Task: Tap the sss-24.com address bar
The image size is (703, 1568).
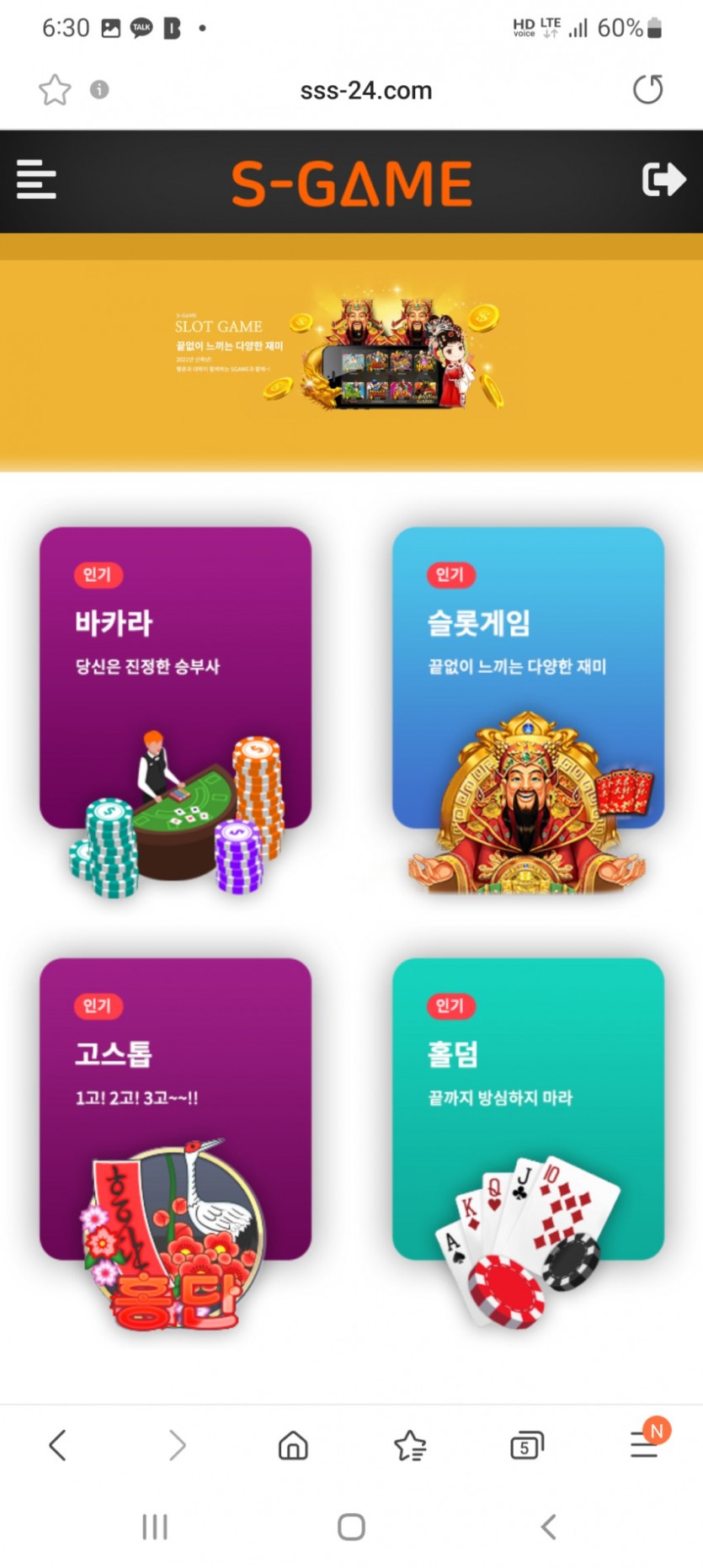Action: (x=365, y=90)
